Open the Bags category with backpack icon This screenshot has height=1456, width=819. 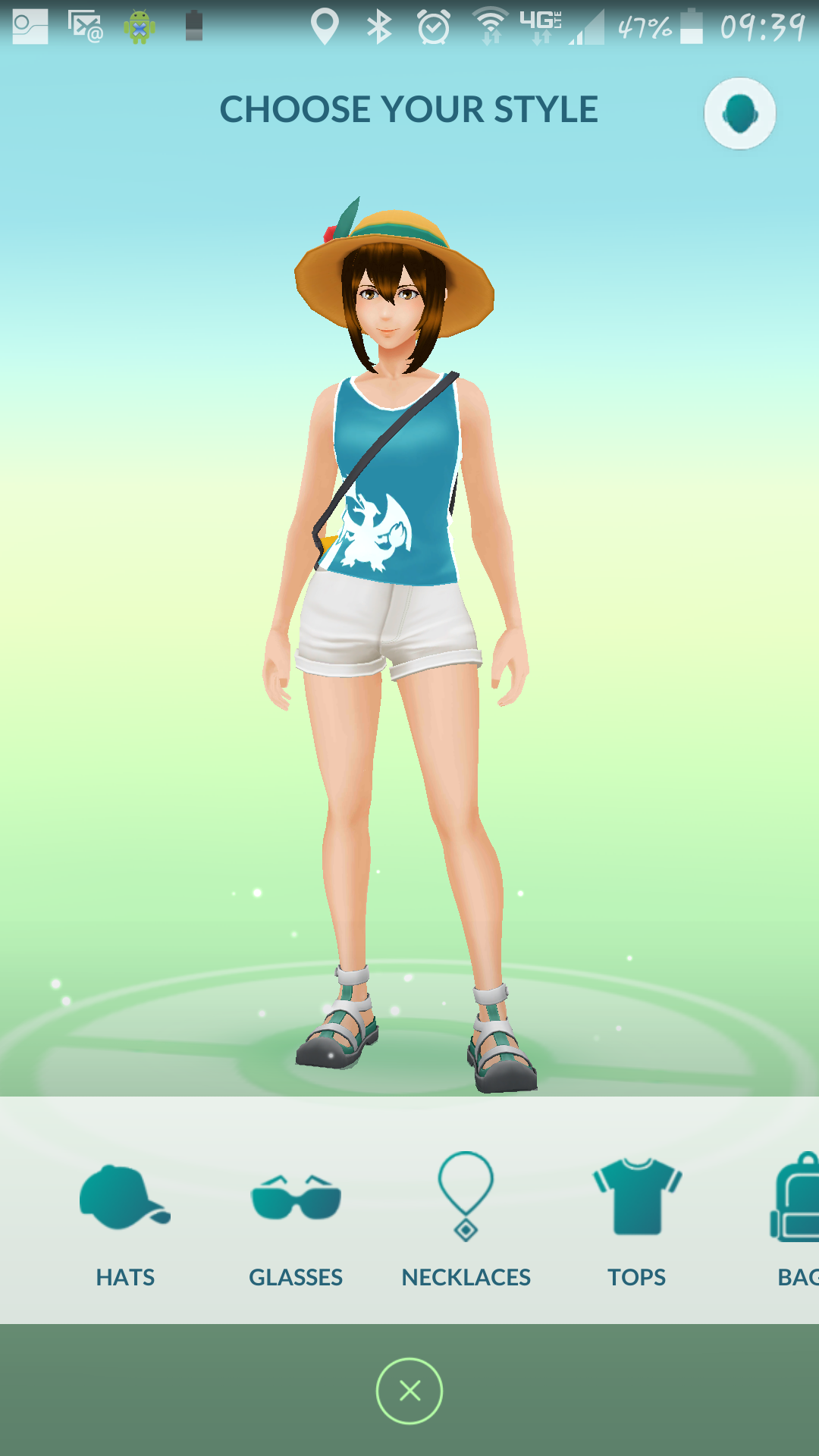click(795, 1221)
